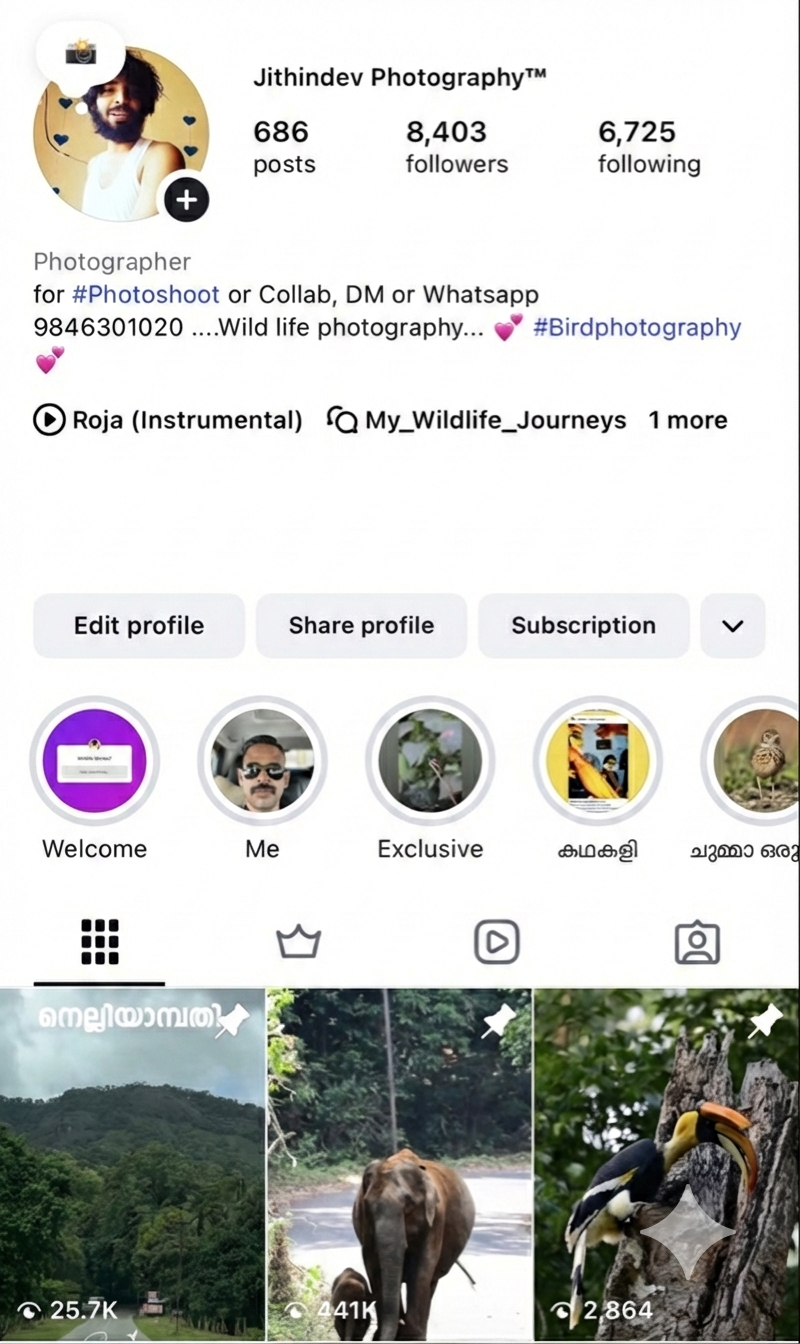Switch to the posts grid tab
This screenshot has width=800, height=1344.
pyautogui.click(x=99, y=942)
